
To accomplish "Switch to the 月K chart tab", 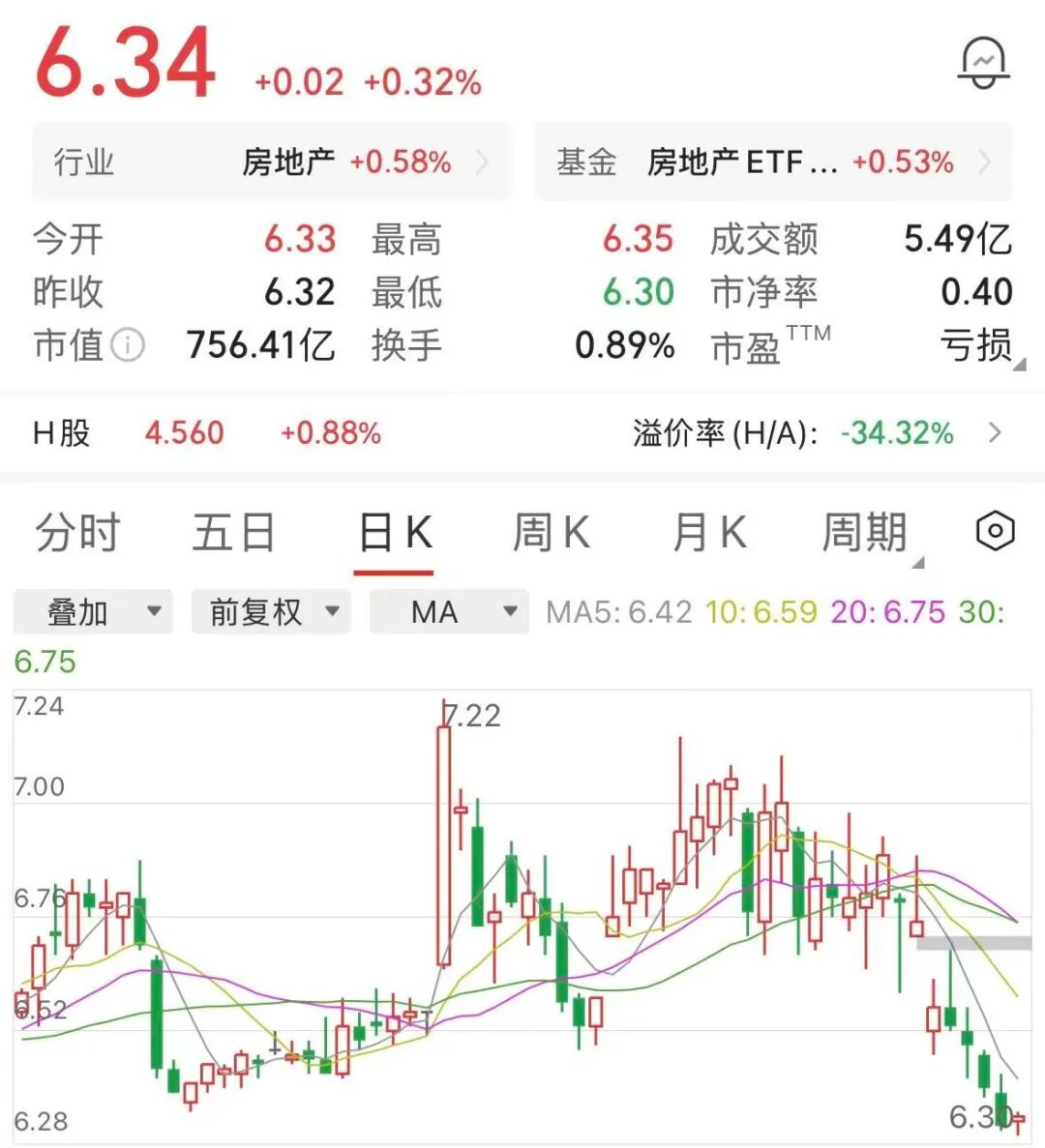I will 708,533.
